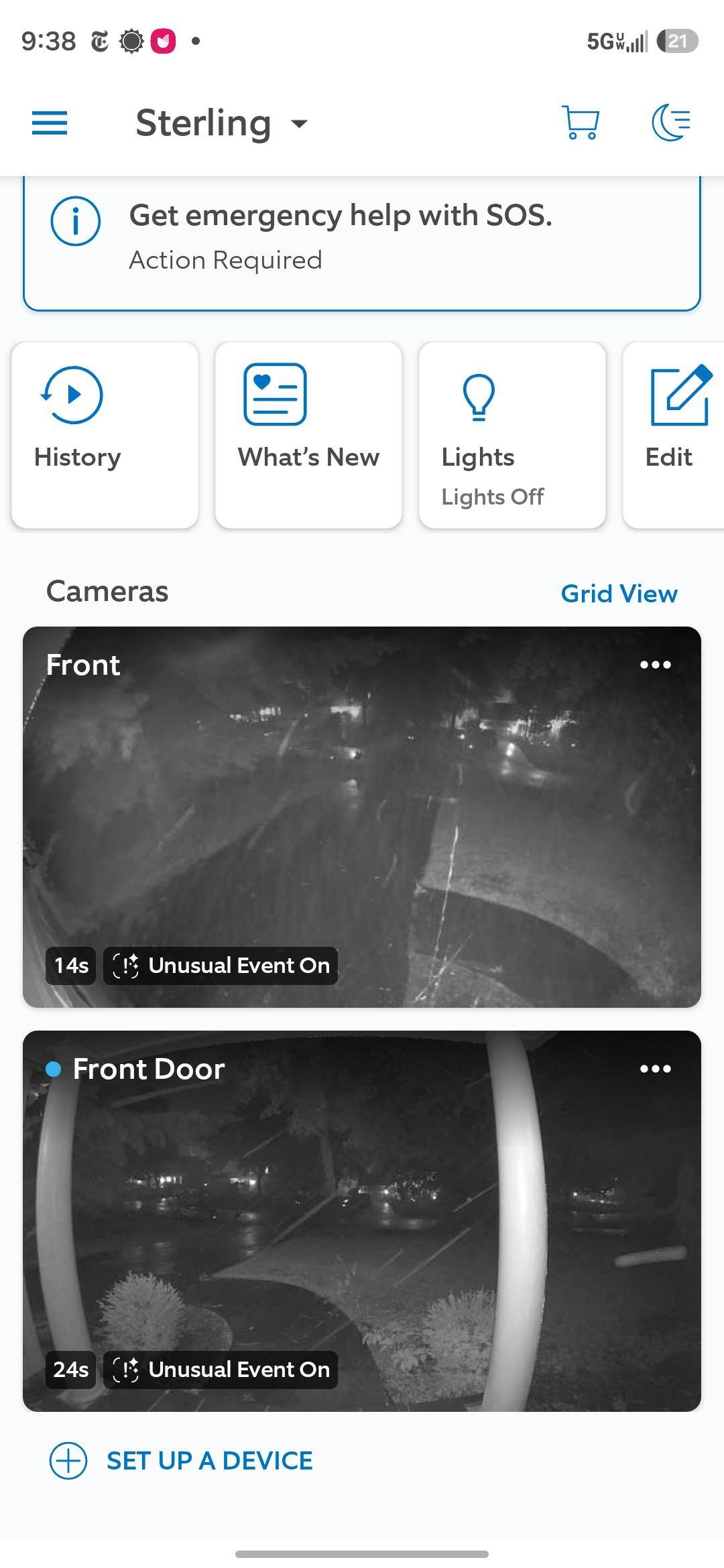Open more options for Front Door camera
The height and width of the screenshot is (1568, 724).
(655, 1069)
